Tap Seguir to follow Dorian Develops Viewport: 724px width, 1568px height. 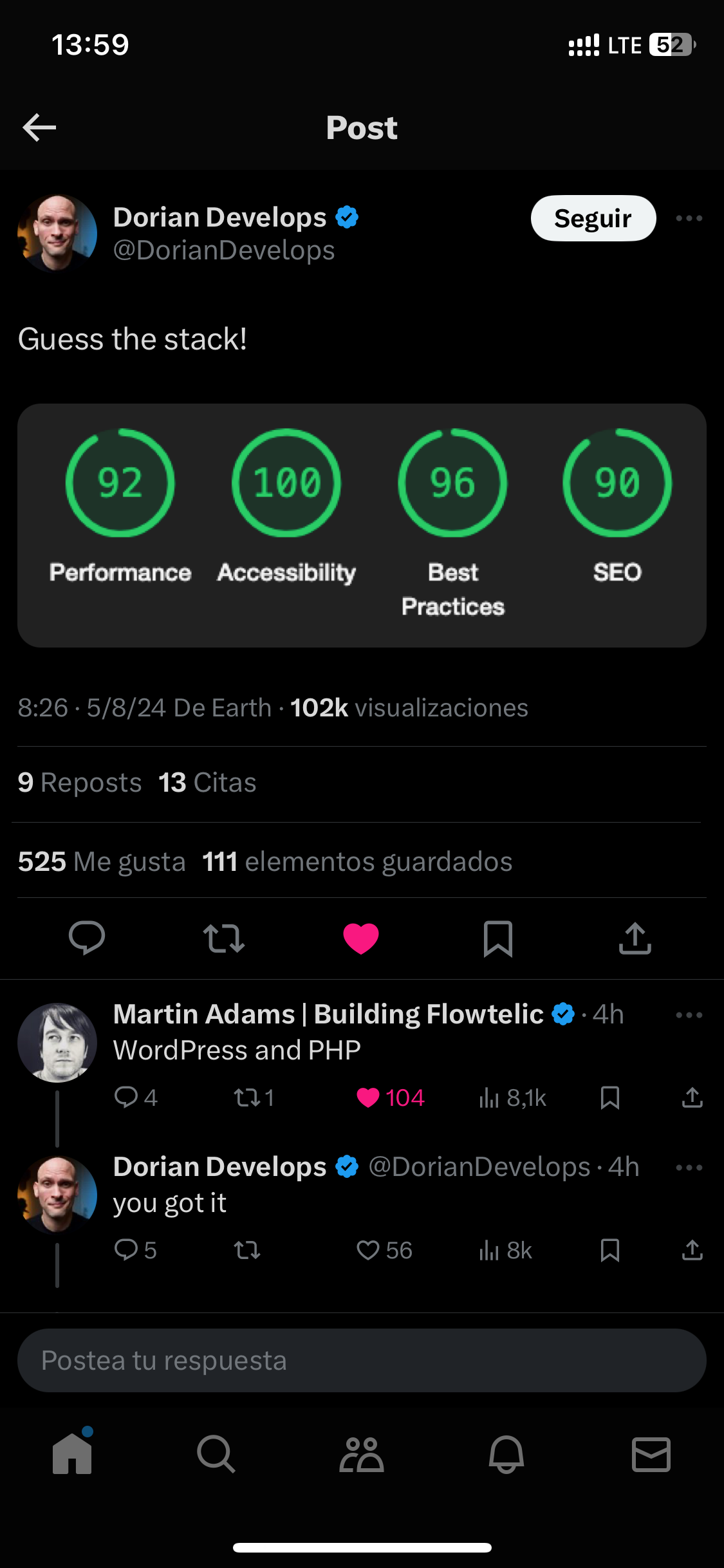coord(593,218)
